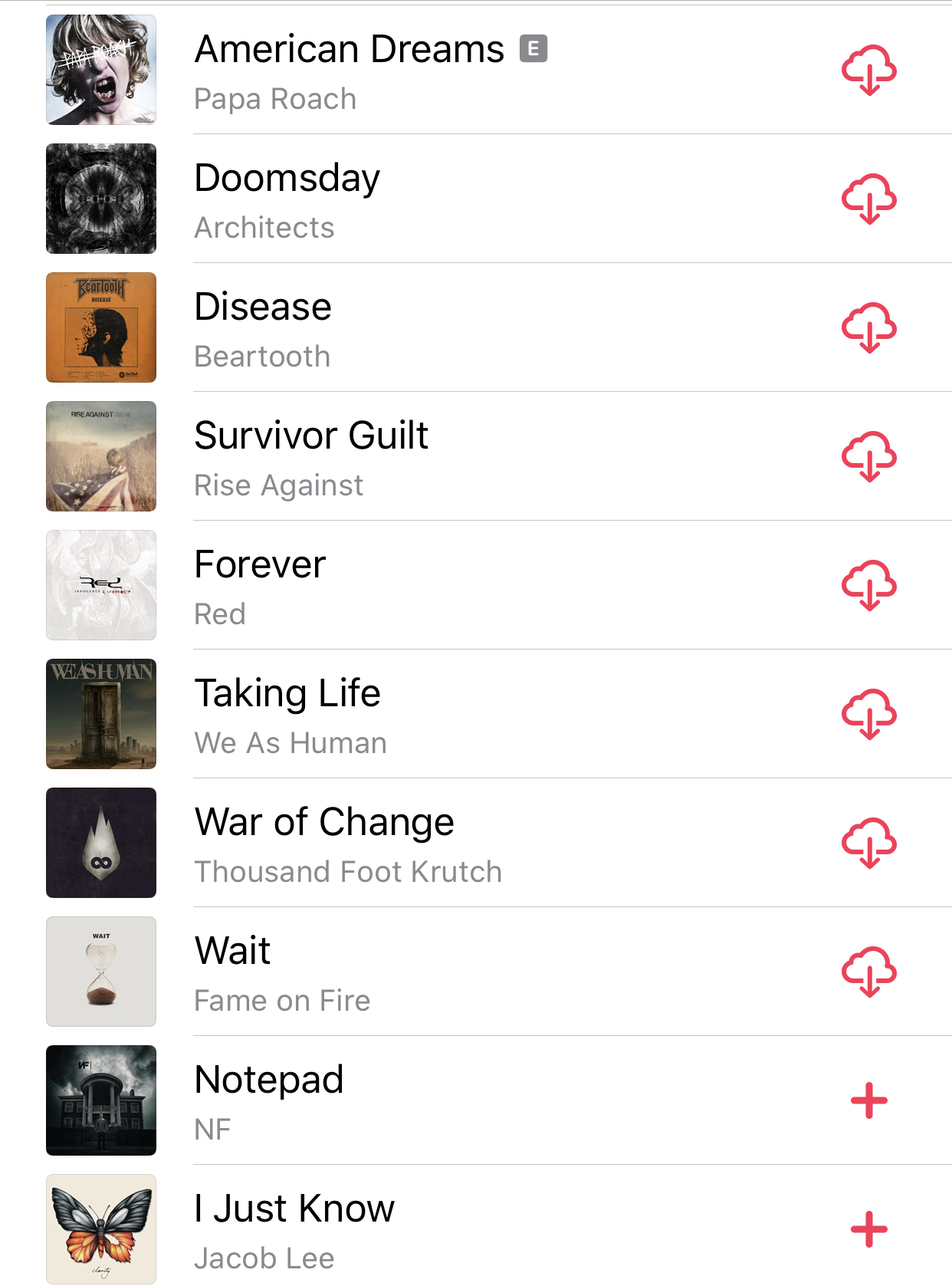The image size is (952, 1286).
Task: Download Wait by Fame on Fire
Action: pos(868,972)
